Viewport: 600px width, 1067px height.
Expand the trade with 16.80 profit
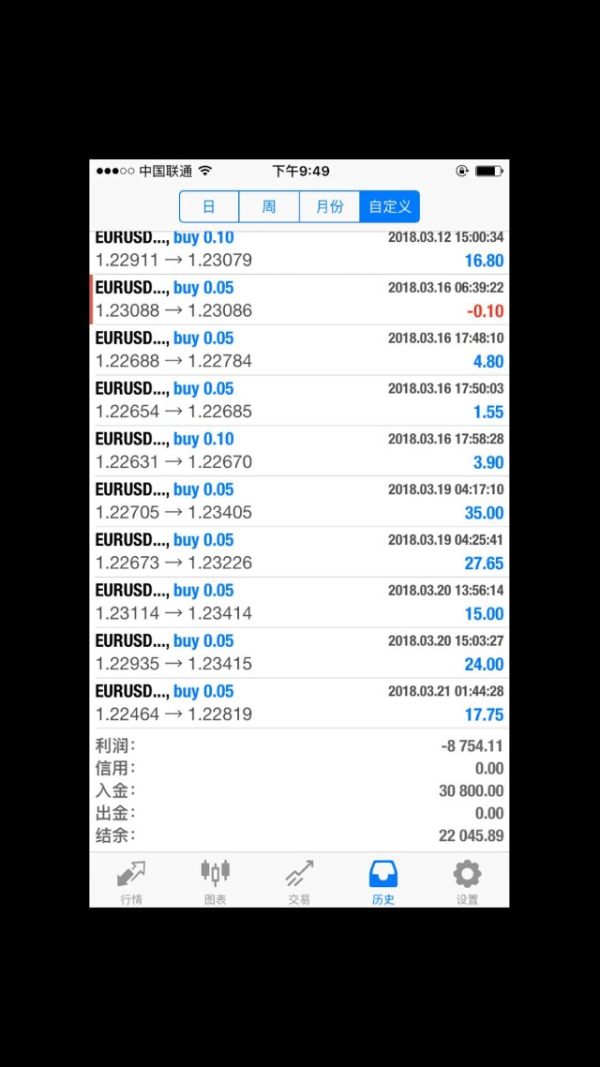299,250
